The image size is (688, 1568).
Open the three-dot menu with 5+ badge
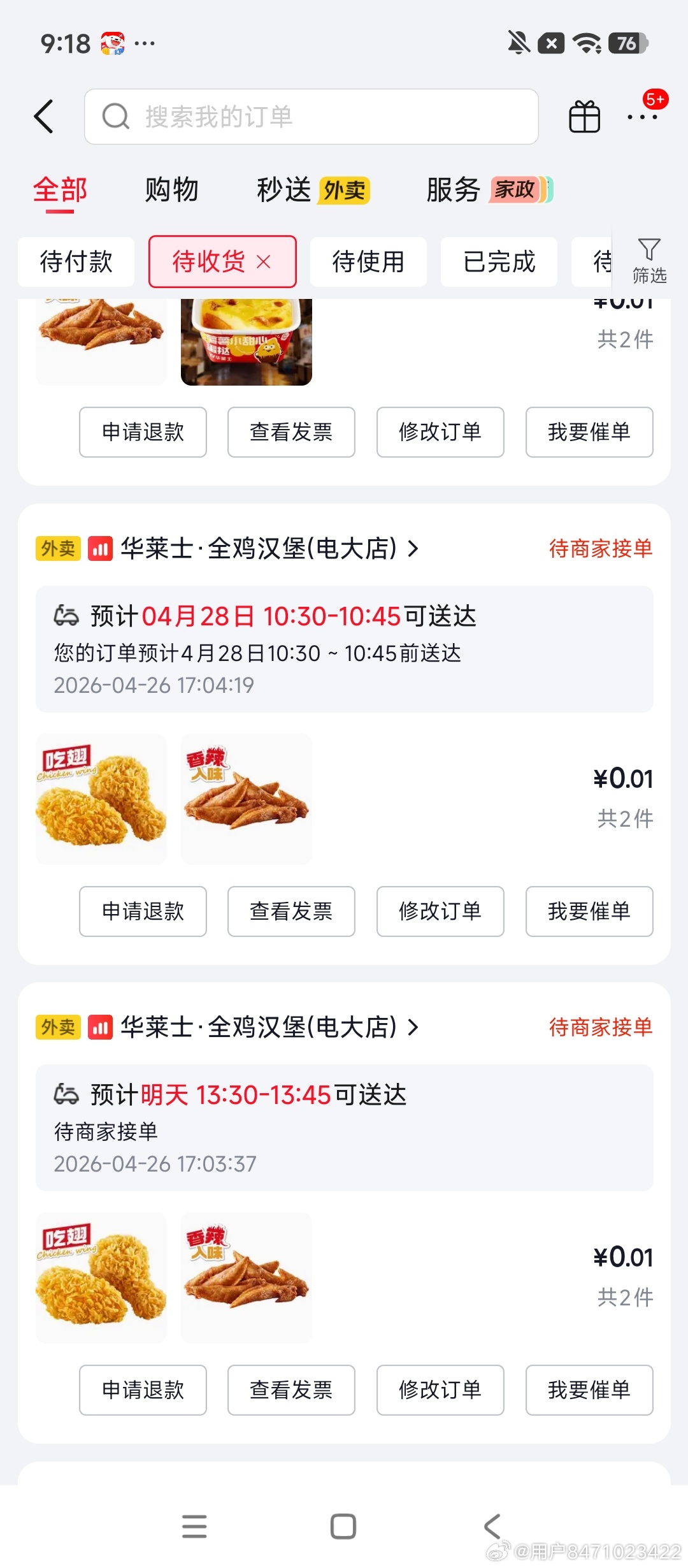coord(642,117)
